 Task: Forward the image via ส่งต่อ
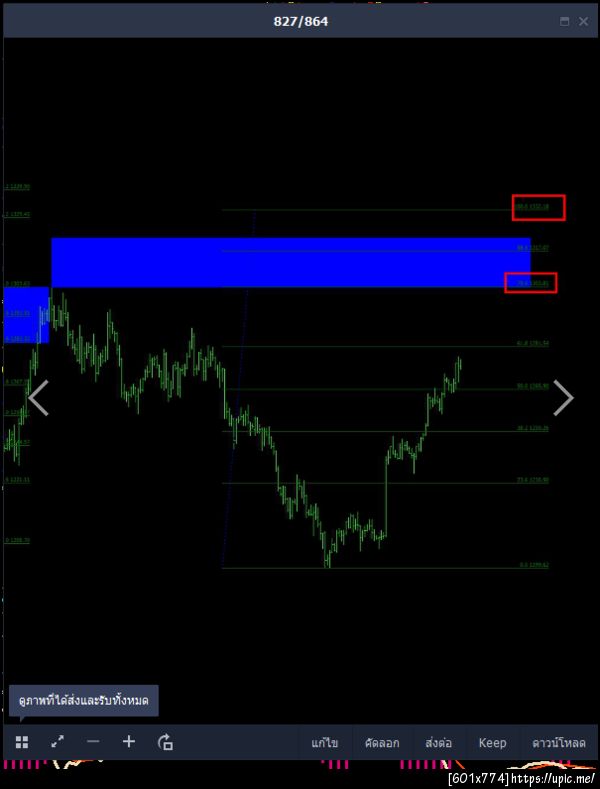click(438, 743)
